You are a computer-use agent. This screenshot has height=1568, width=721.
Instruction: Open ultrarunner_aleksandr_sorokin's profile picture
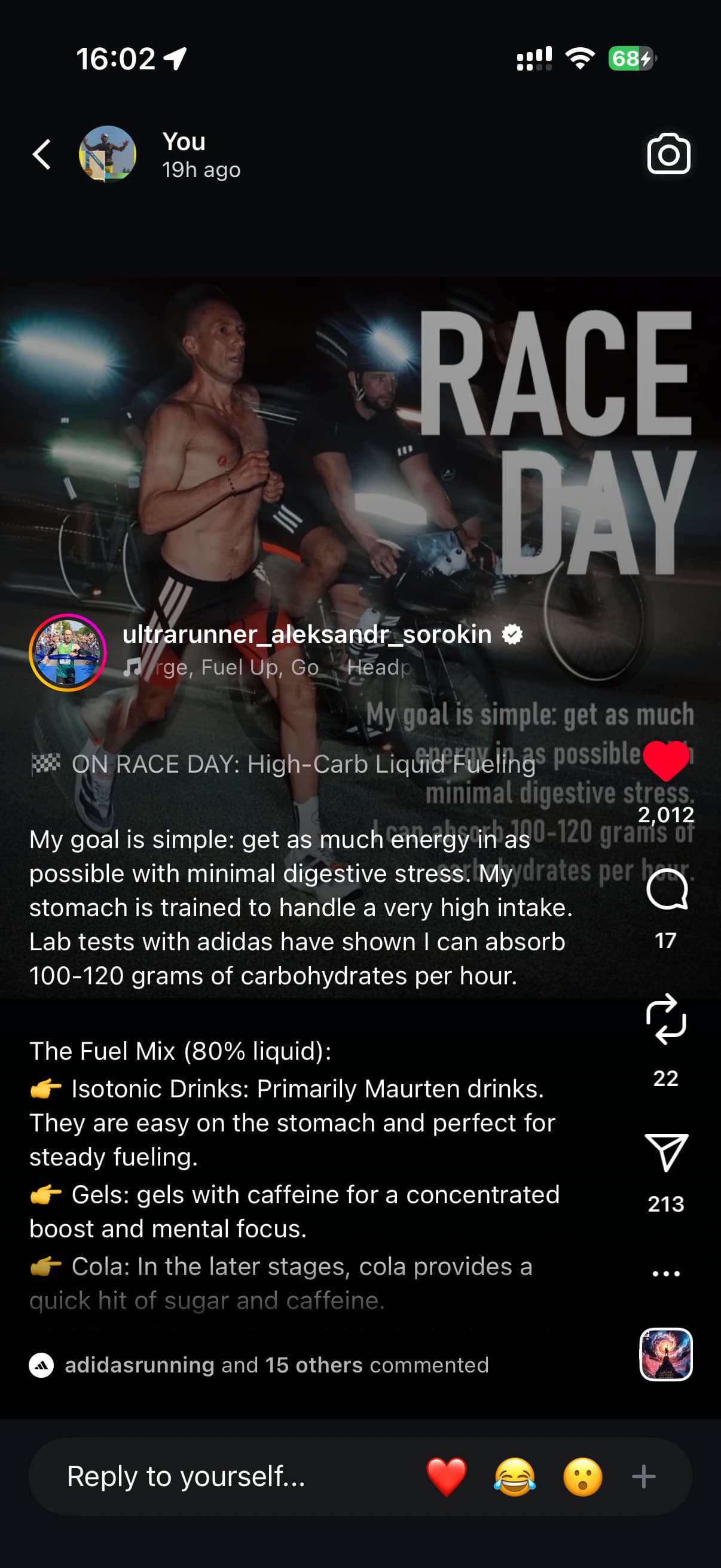[68, 652]
